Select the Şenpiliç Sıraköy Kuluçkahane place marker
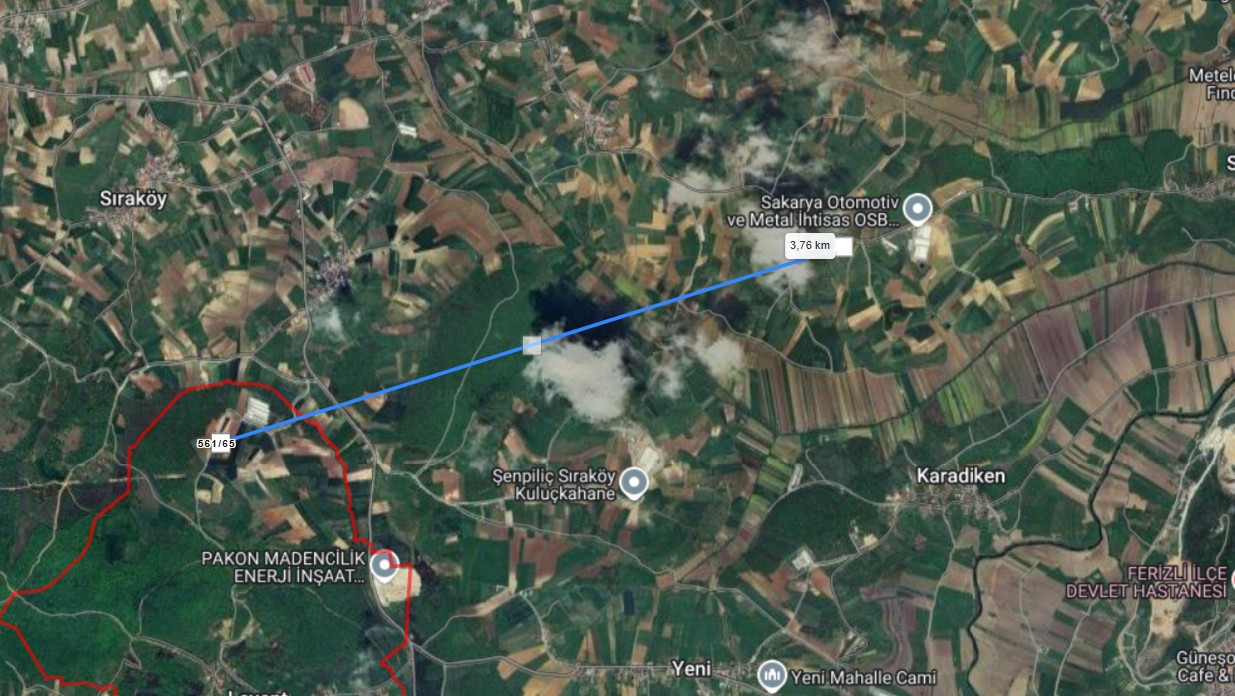 pyautogui.click(x=632, y=484)
